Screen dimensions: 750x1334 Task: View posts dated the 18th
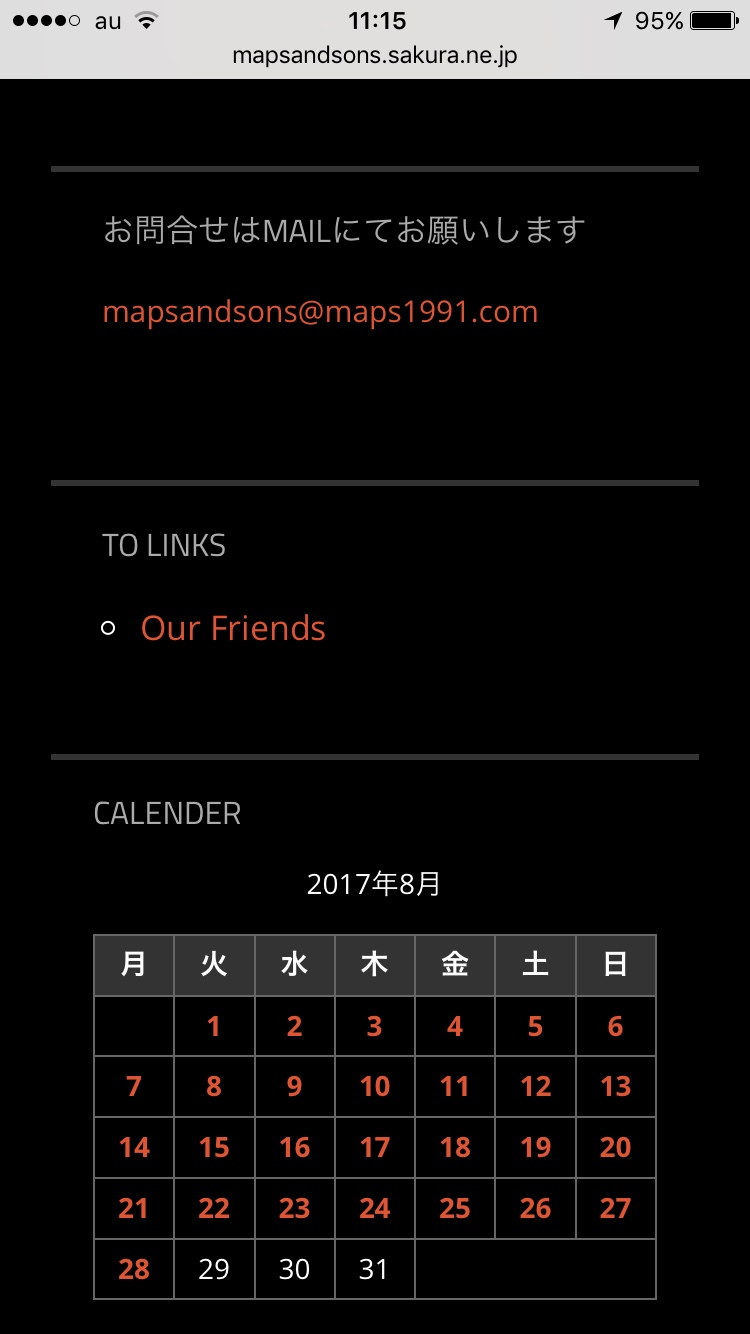point(455,1148)
